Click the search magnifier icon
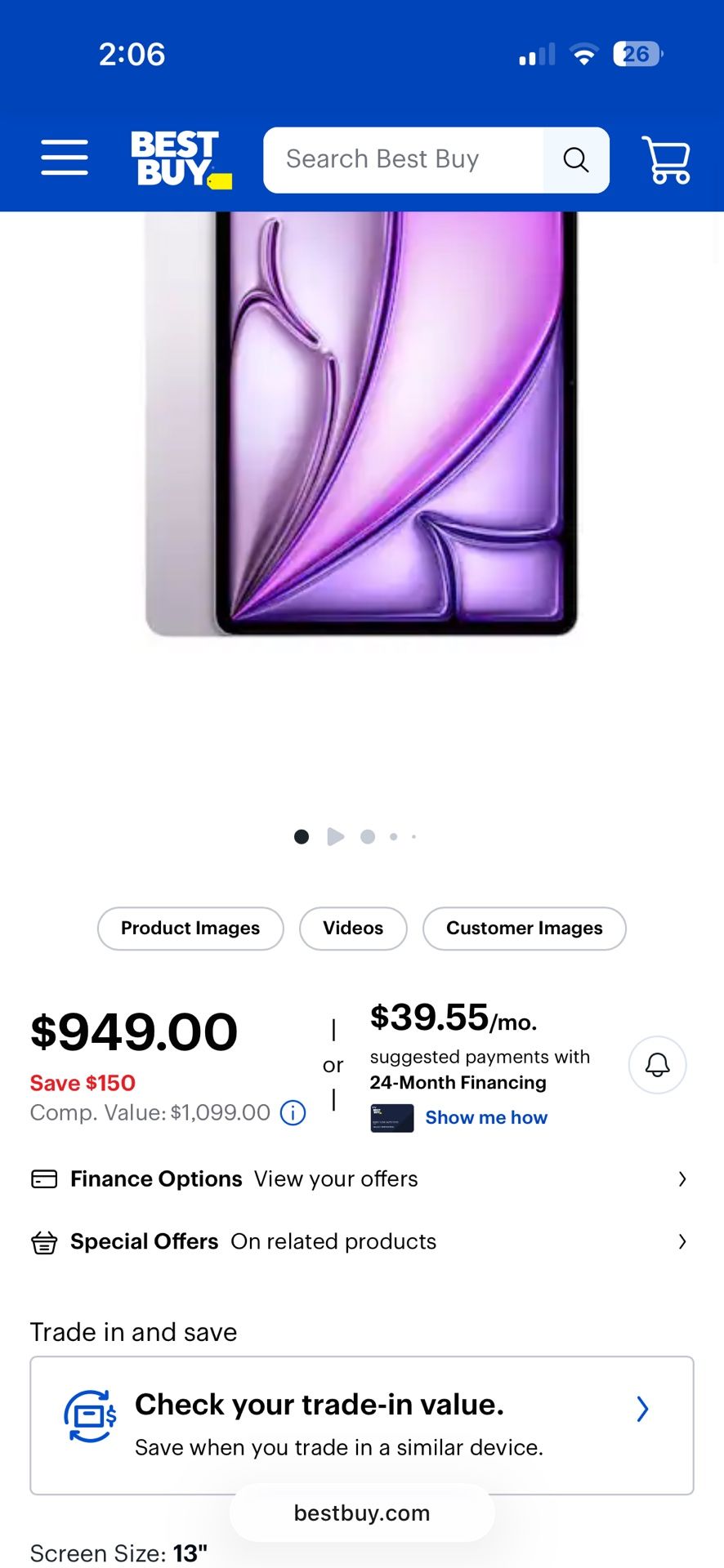 point(576,159)
